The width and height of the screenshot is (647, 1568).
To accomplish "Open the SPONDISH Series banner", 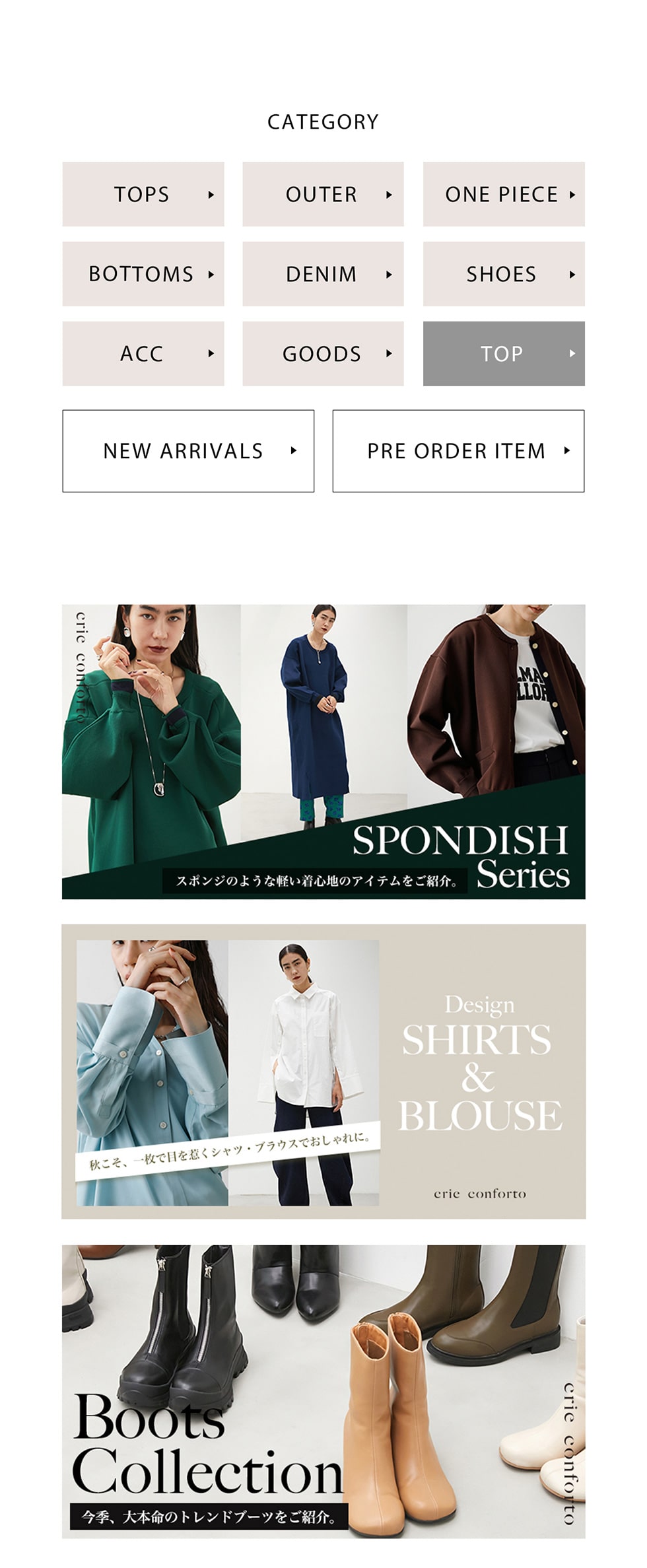I will (323, 751).
